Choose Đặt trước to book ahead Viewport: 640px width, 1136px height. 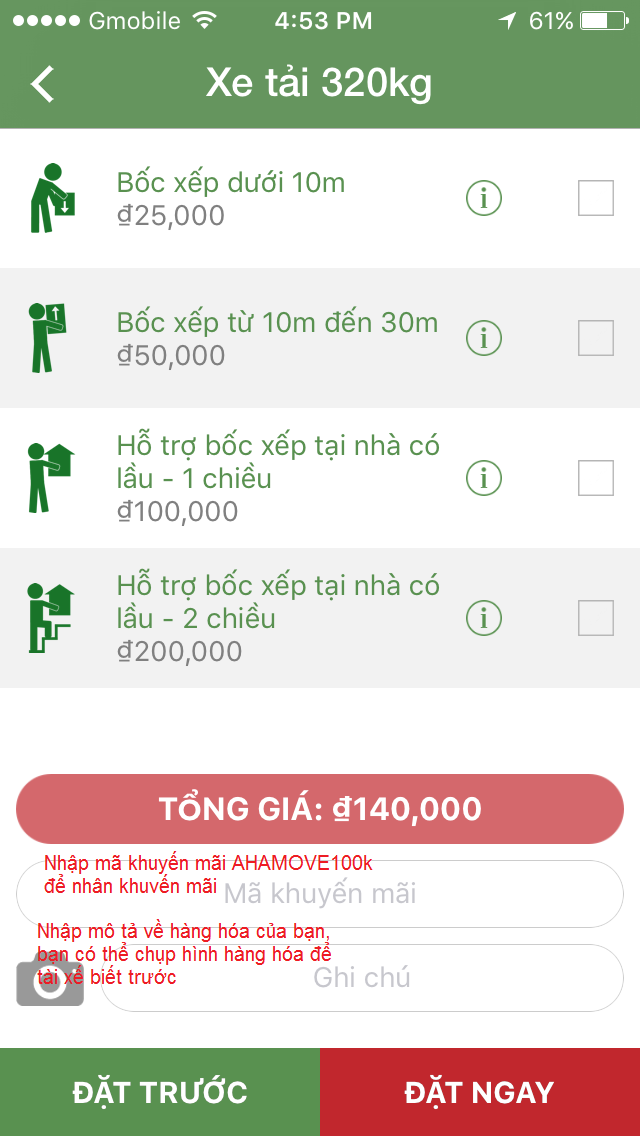coord(159,1092)
